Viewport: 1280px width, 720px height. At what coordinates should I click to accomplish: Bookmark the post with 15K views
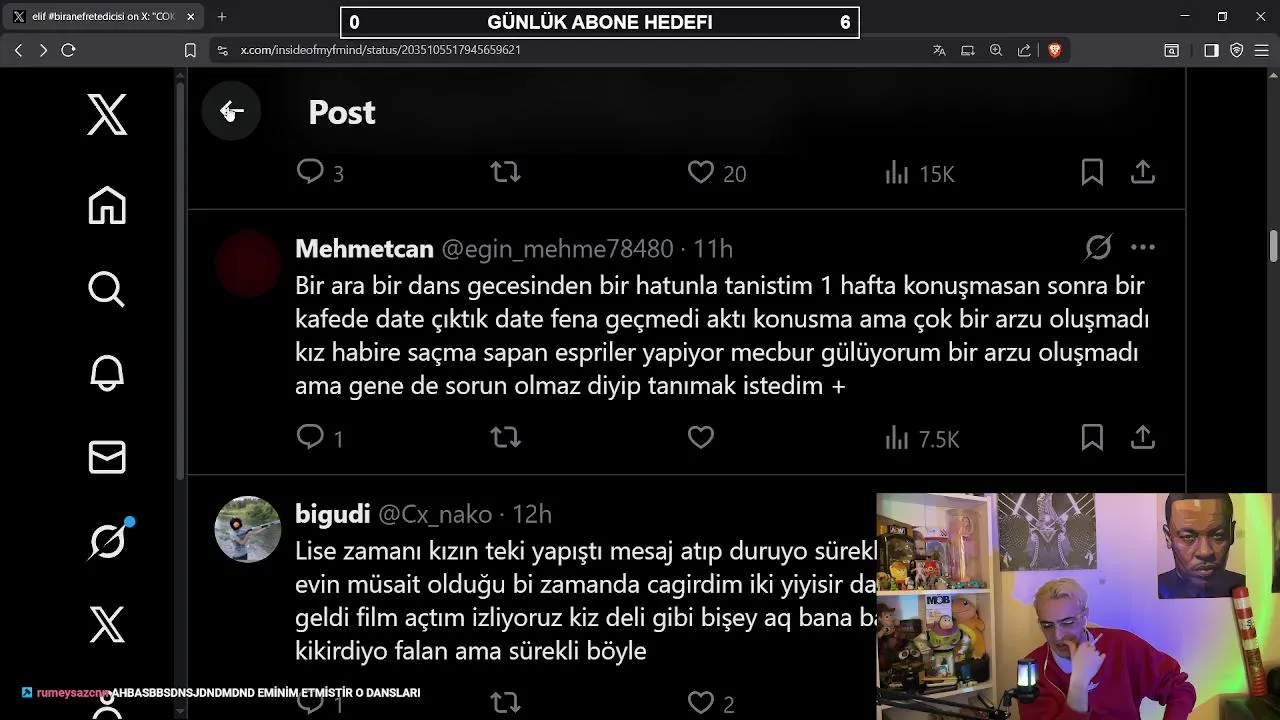(1092, 172)
